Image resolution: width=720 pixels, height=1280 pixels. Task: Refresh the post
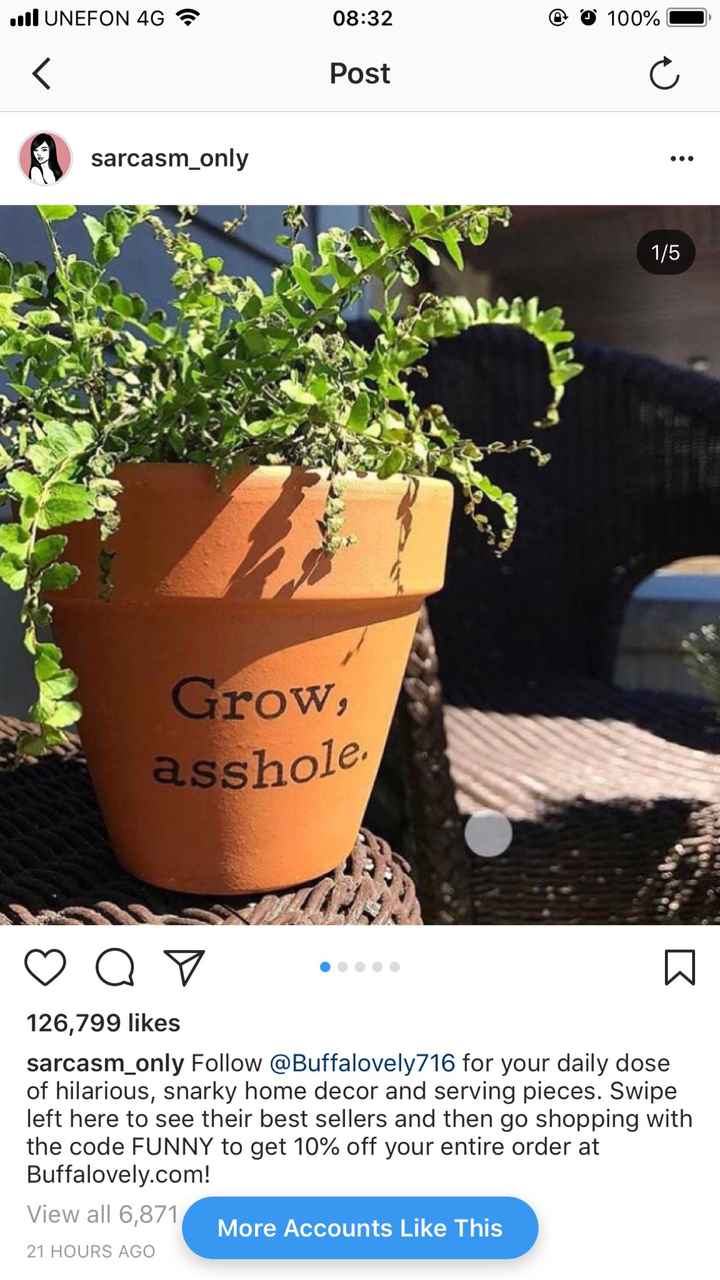click(664, 74)
